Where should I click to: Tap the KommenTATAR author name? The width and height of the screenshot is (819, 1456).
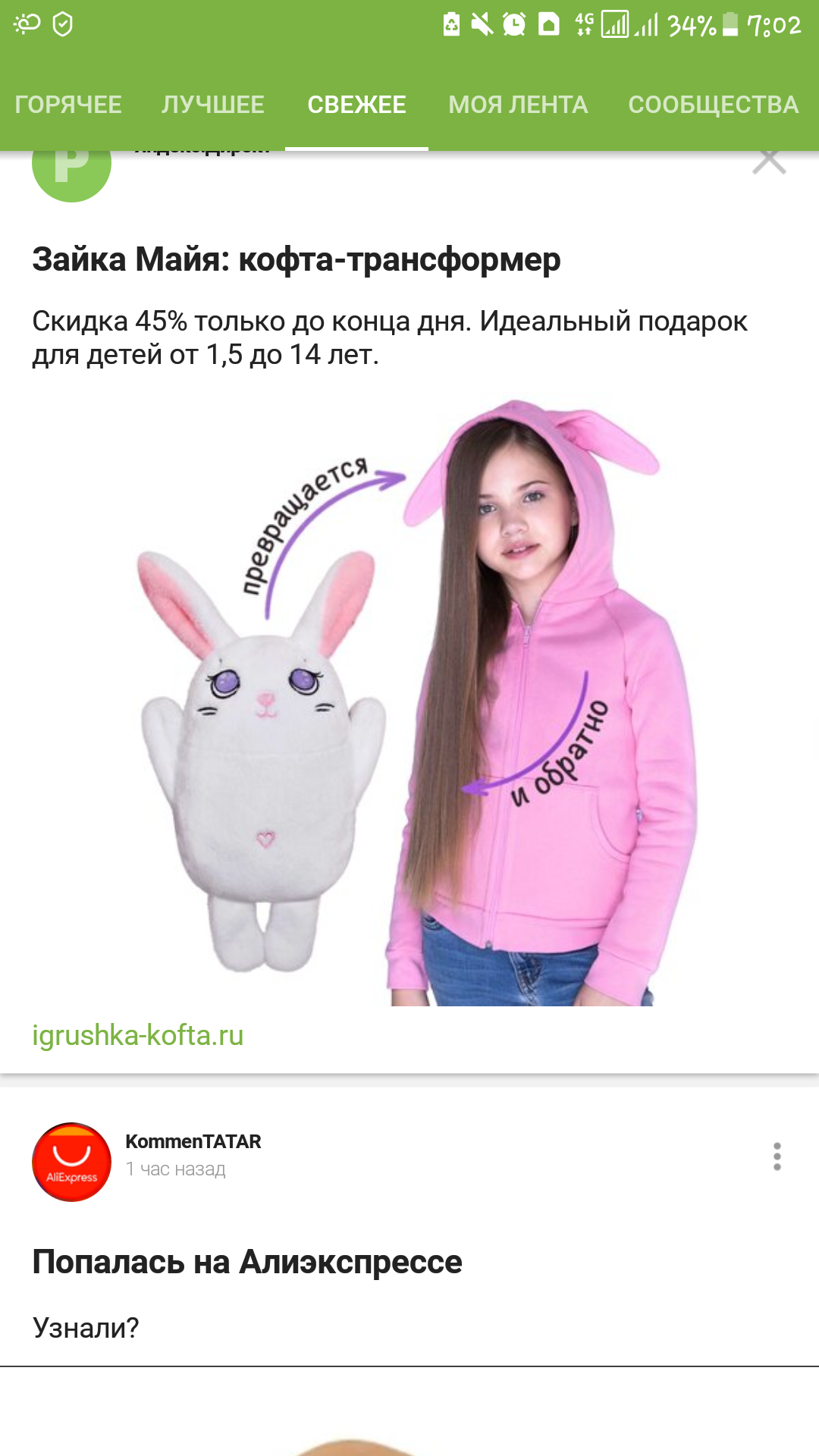tap(193, 1141)
